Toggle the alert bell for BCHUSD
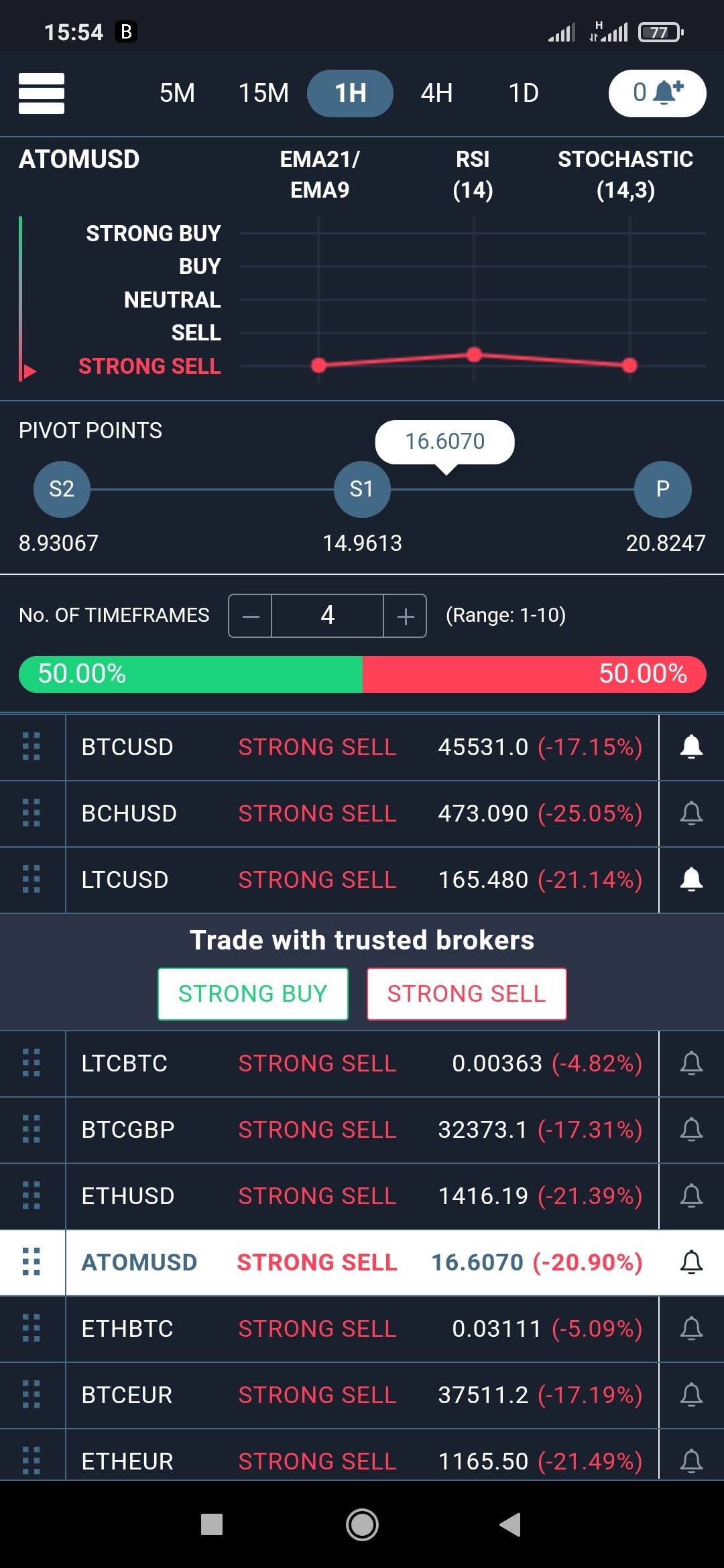This screenshot has height=1568, width=724. point(691,813)
